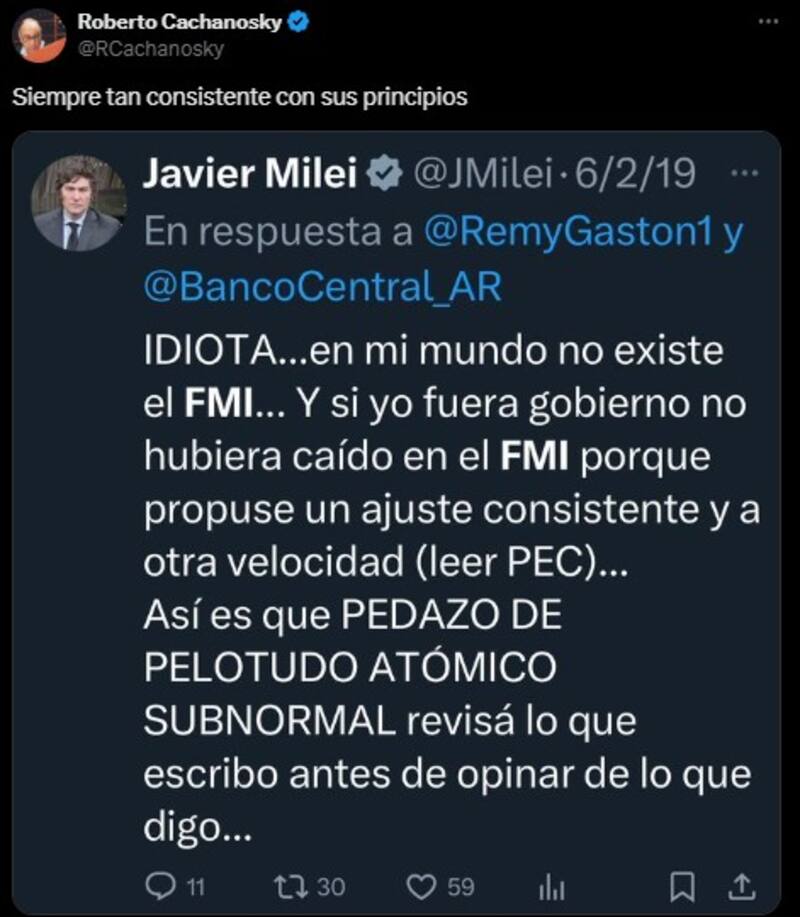The width and height of the screenshot is (800, 917).
Task: Open the attached Javier Milei tweet image
Action: coord(399,520)
